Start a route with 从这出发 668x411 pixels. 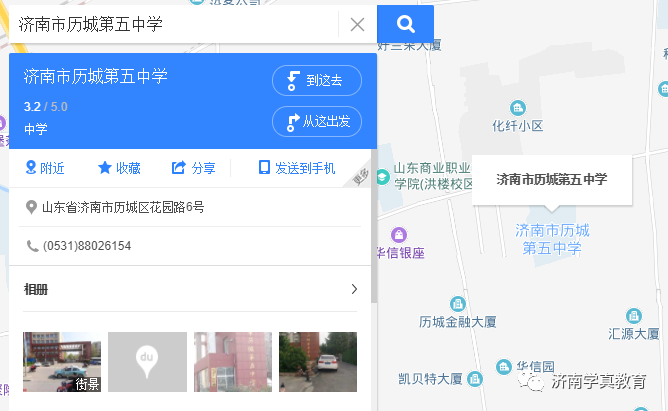click(317, 122)
